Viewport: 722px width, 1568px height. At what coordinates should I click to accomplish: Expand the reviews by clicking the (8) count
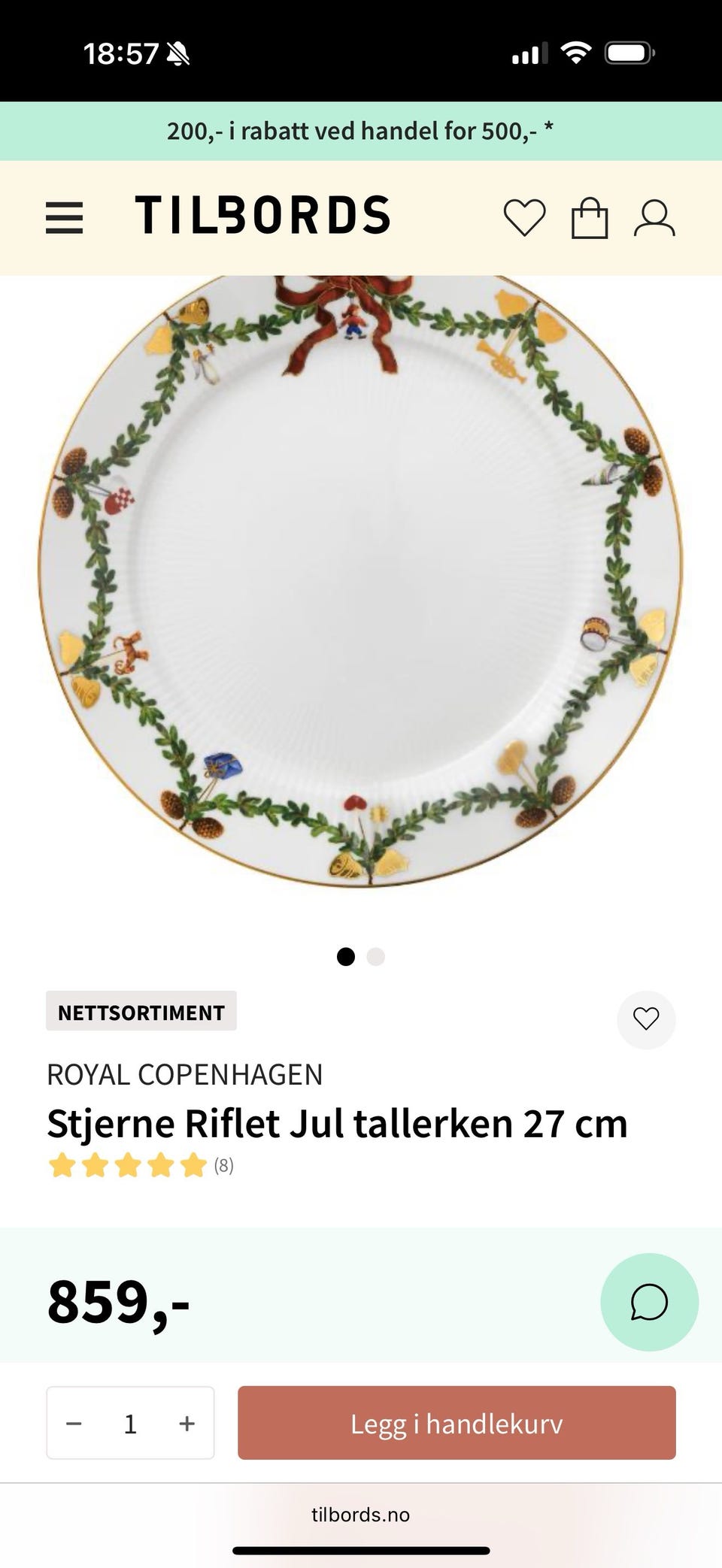point(224,1167)
